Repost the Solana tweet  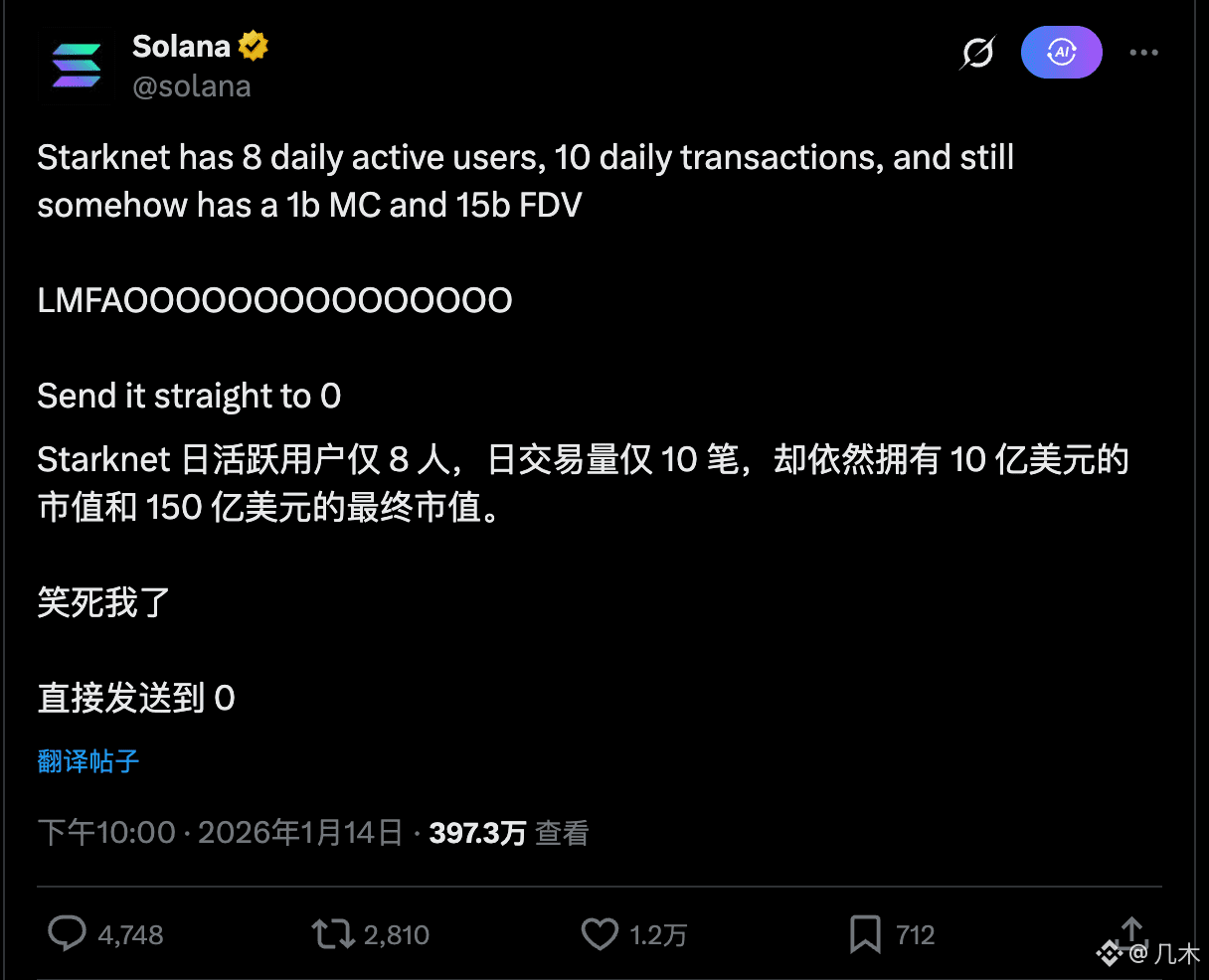click(x=332, y=934)
